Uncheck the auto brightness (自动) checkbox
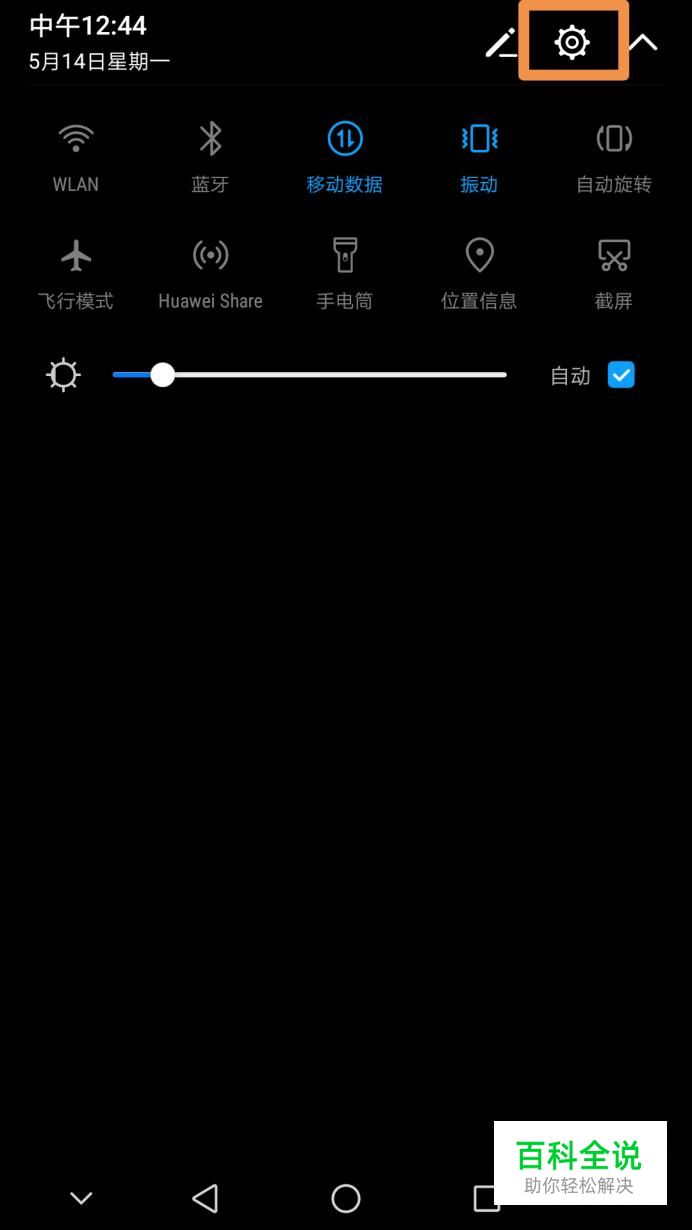The image size is (692, 1230). 621,375
